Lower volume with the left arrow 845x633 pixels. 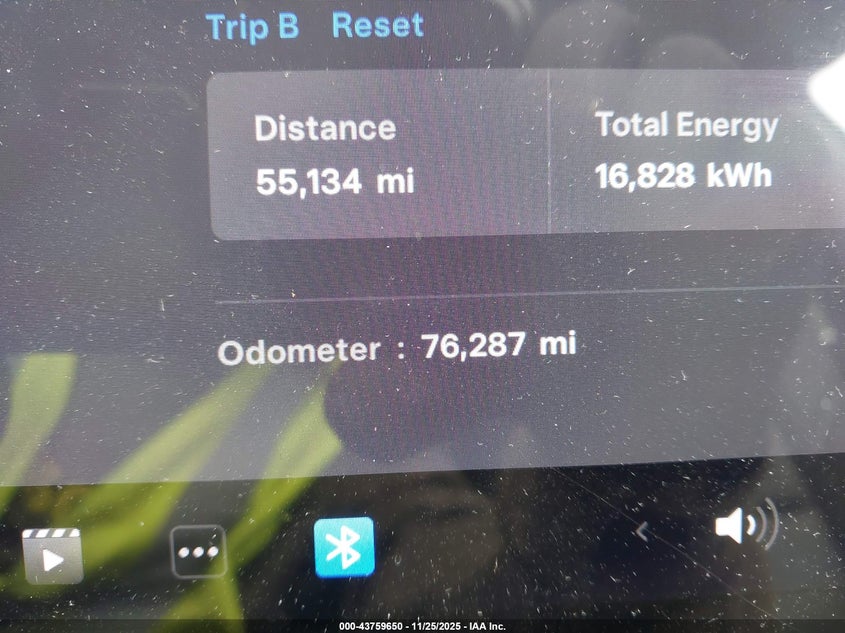pyautogui.click(x=643, y=532)
